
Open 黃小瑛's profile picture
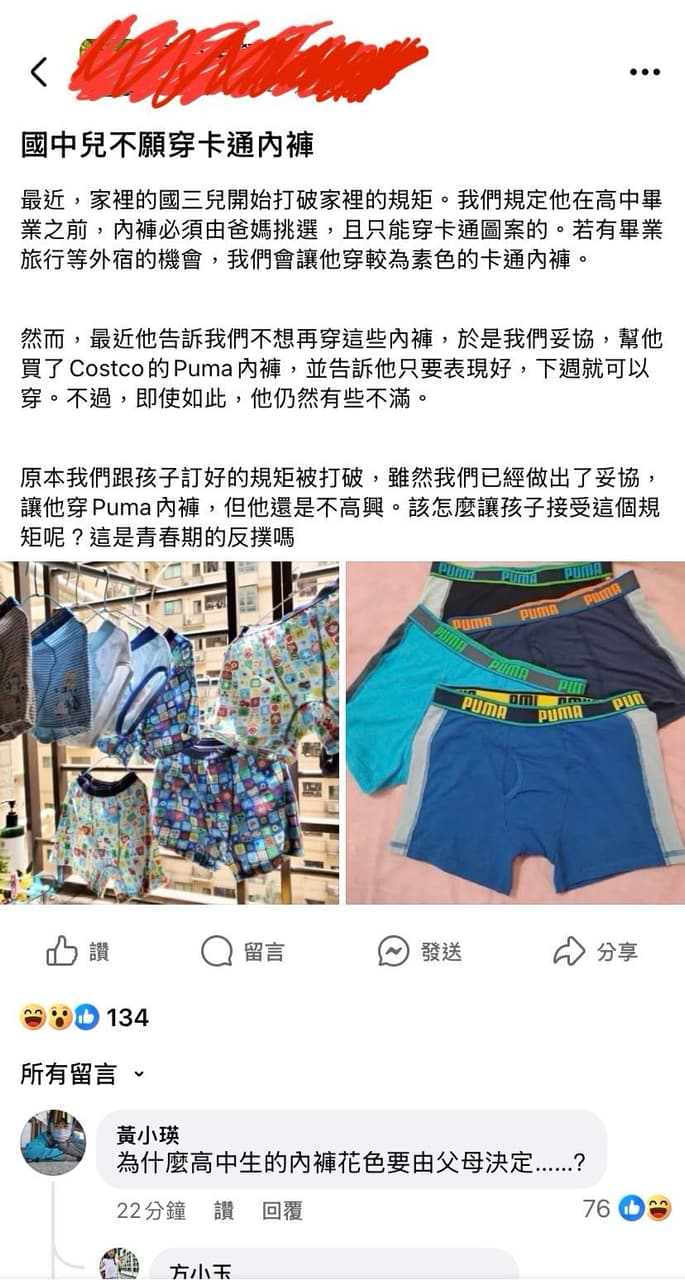53,1142
